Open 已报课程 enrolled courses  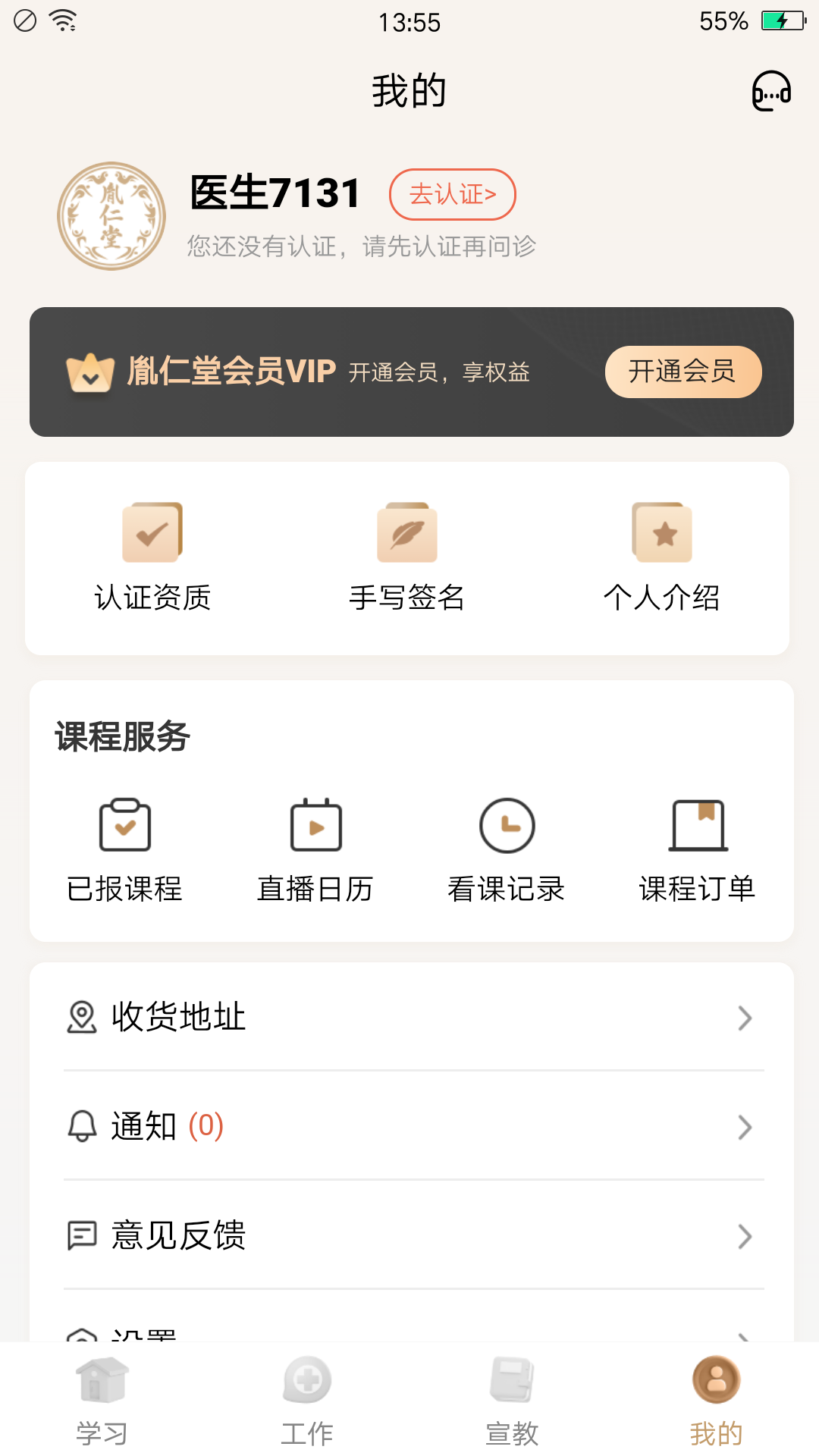pos(124,824)
